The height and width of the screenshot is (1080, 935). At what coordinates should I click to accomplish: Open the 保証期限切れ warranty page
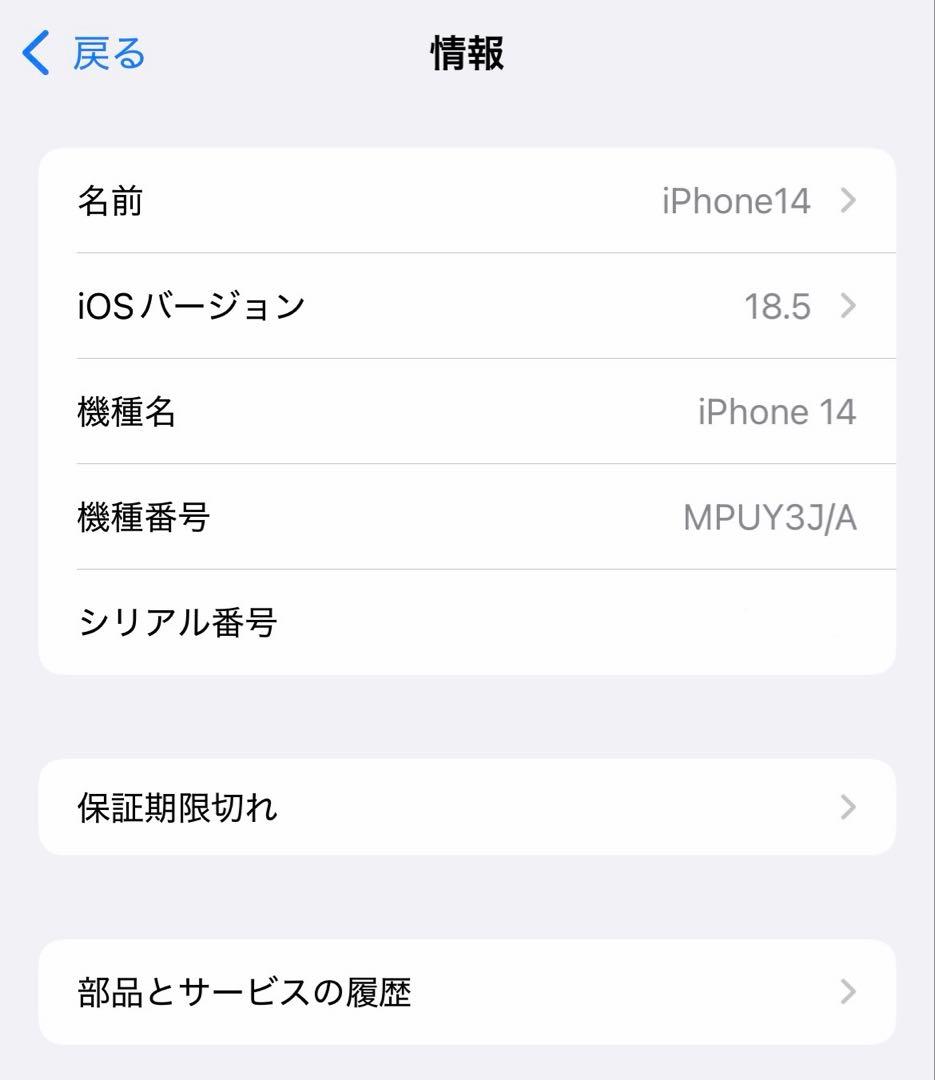click(x=467, y=806)
